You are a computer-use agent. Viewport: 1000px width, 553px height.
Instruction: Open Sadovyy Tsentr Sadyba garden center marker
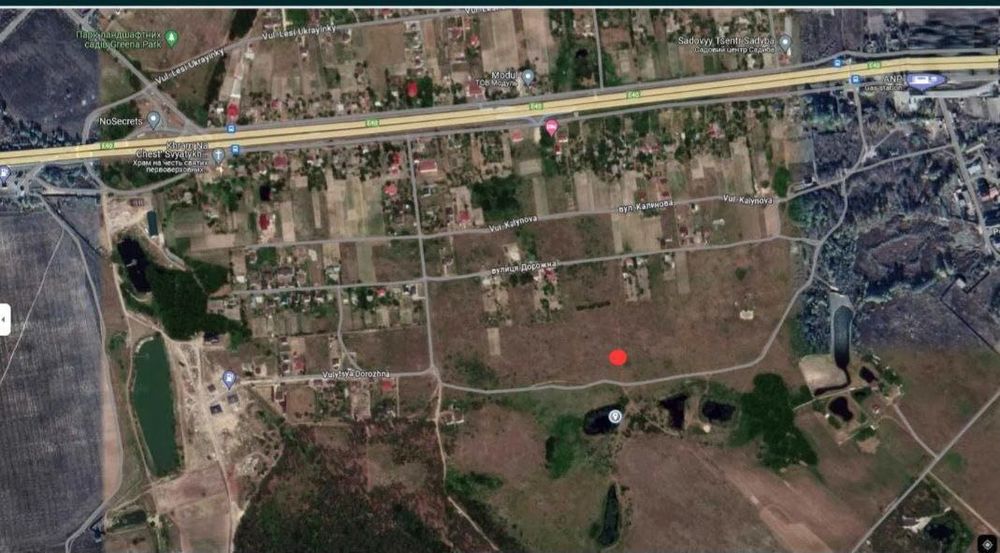click(x=785, y=43)
